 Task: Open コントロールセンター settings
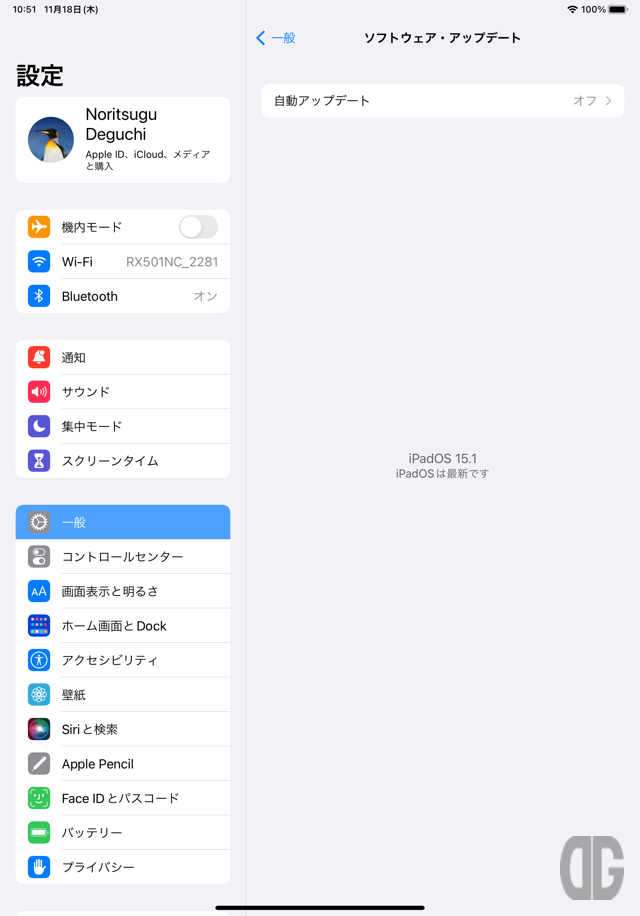tap(123, 557)
